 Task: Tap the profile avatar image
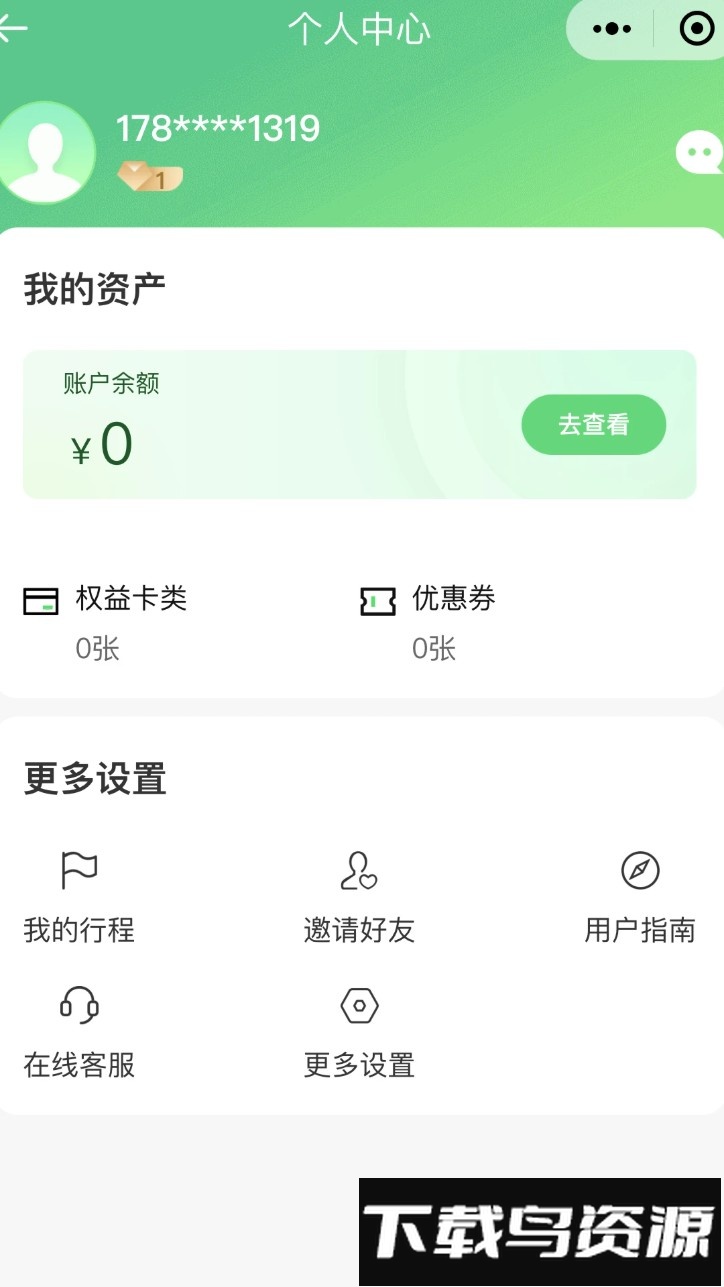pos(48,150)
